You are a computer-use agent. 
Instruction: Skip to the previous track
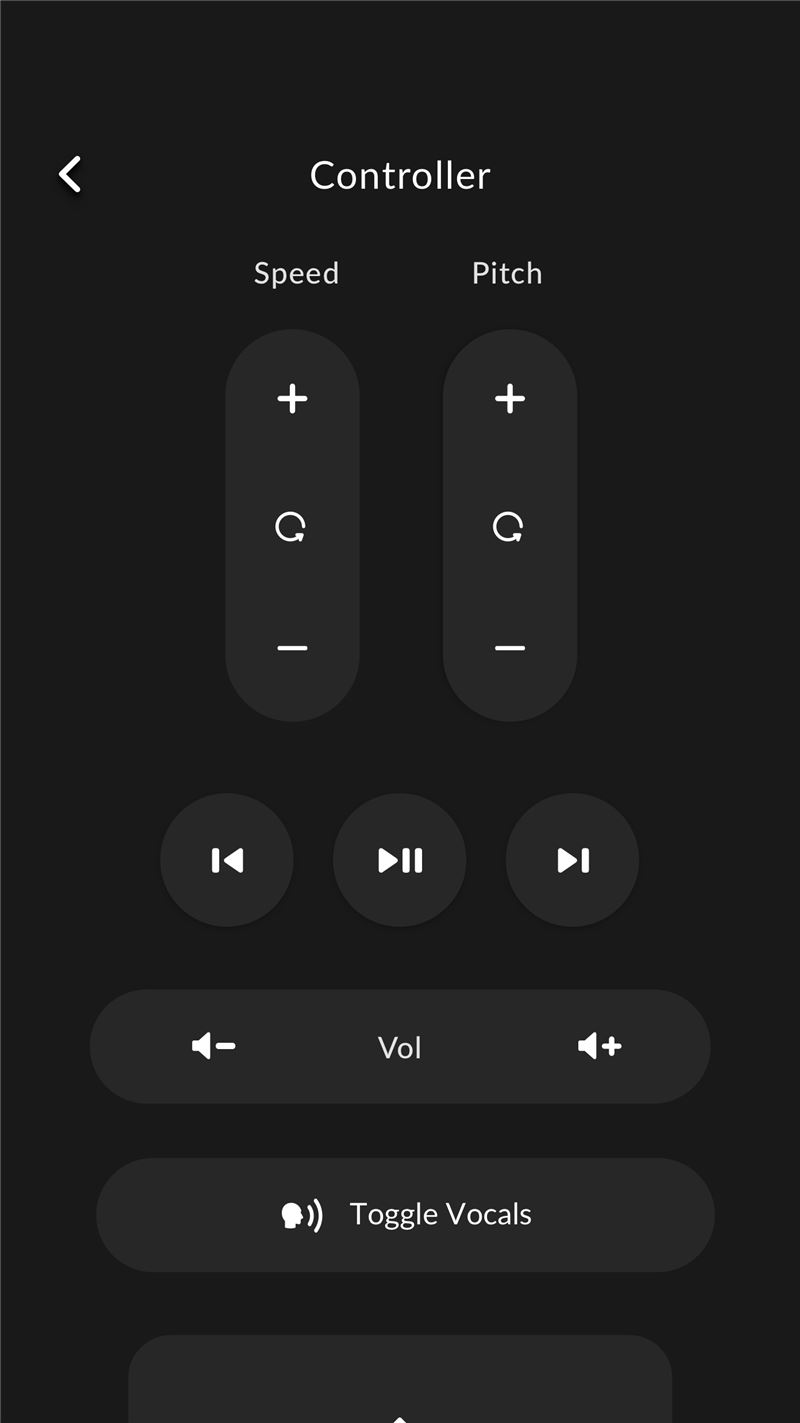click(x=227, y=860)
